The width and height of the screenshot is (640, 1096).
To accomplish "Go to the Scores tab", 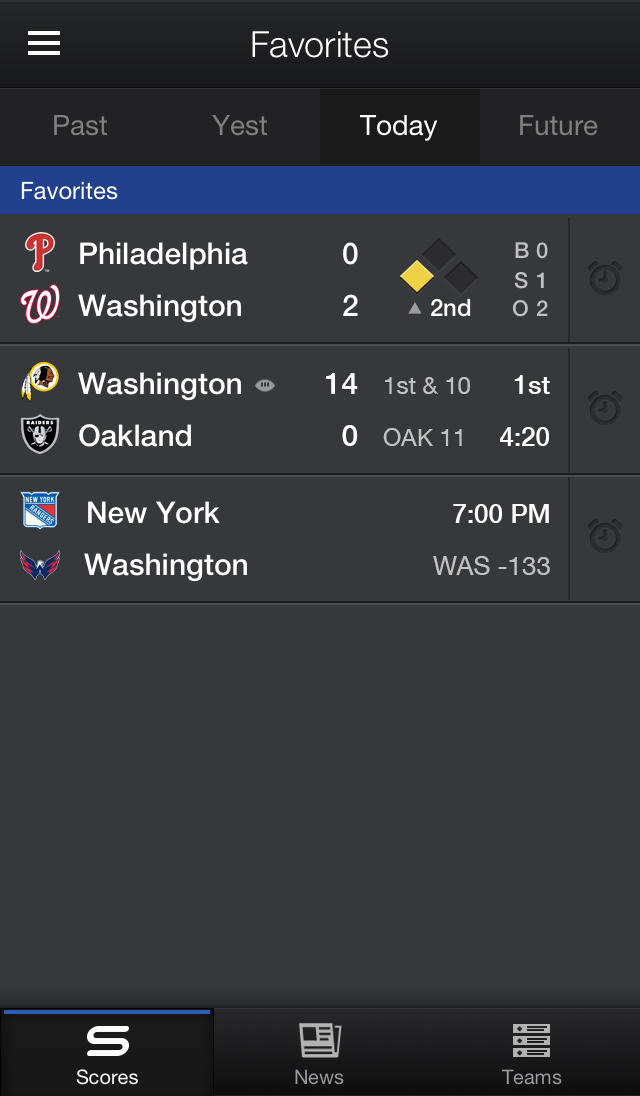I will (107, 1054).
